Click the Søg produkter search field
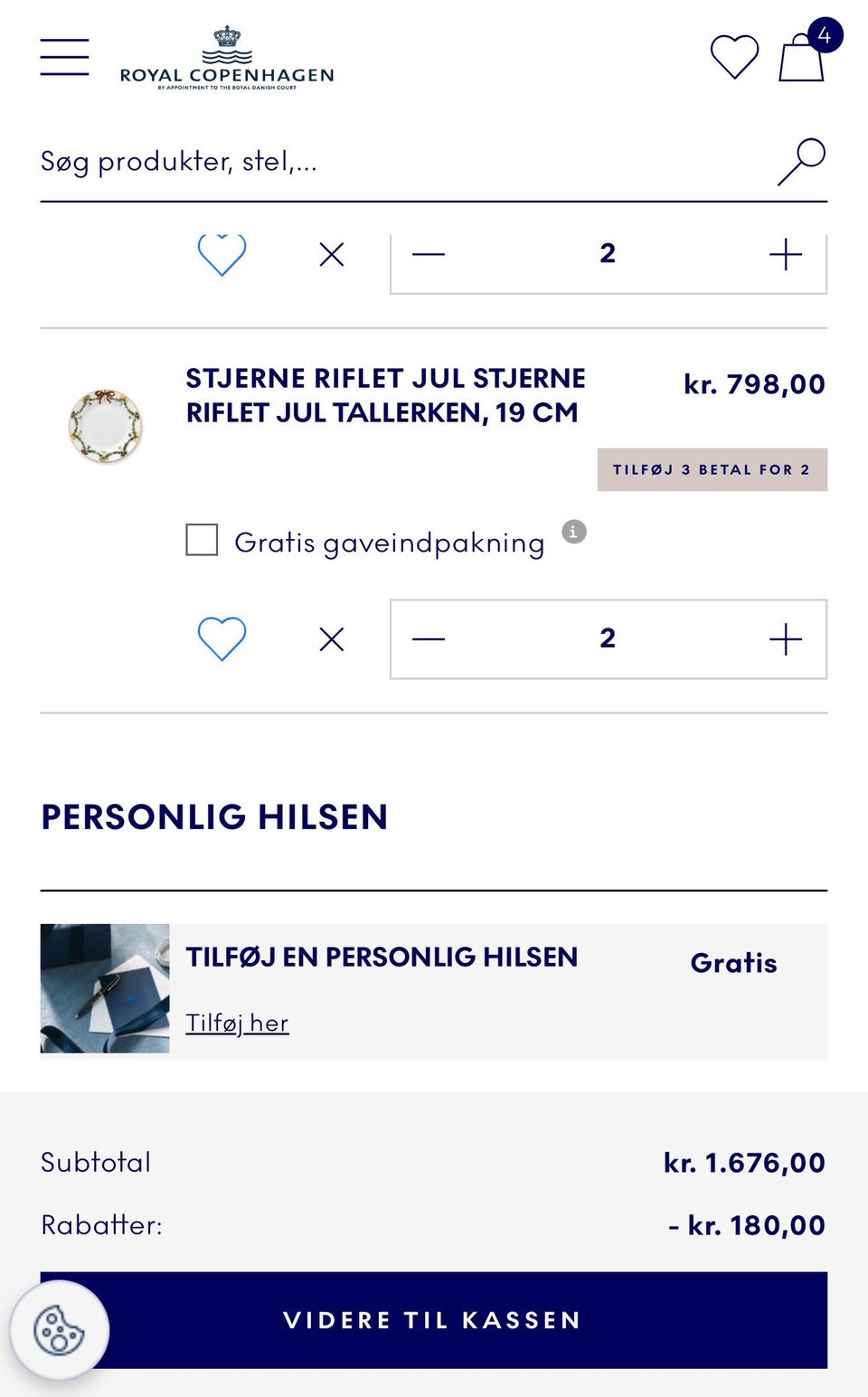868x1397 pixels. coord(271,161)
